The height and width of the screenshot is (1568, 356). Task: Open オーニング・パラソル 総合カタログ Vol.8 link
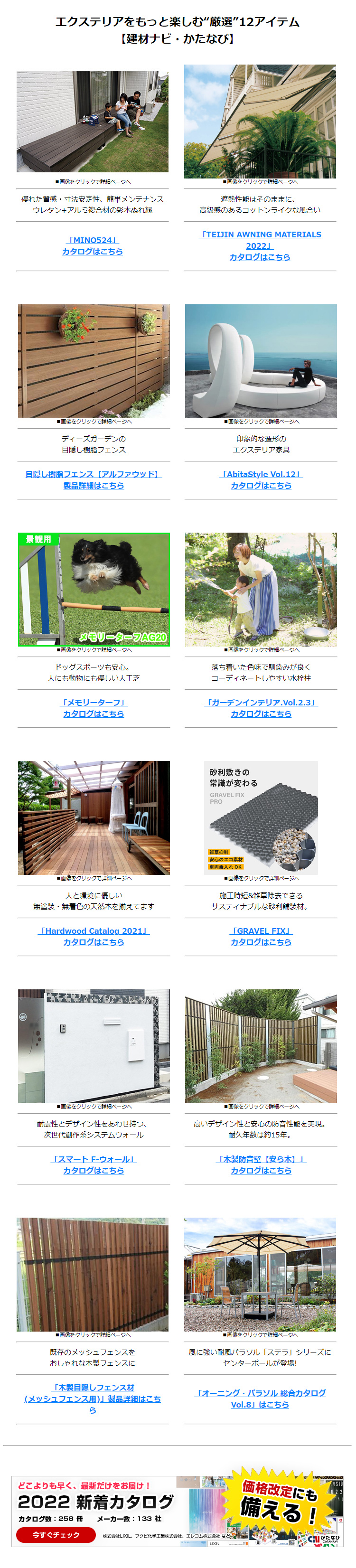click(x=260, y=1398)
